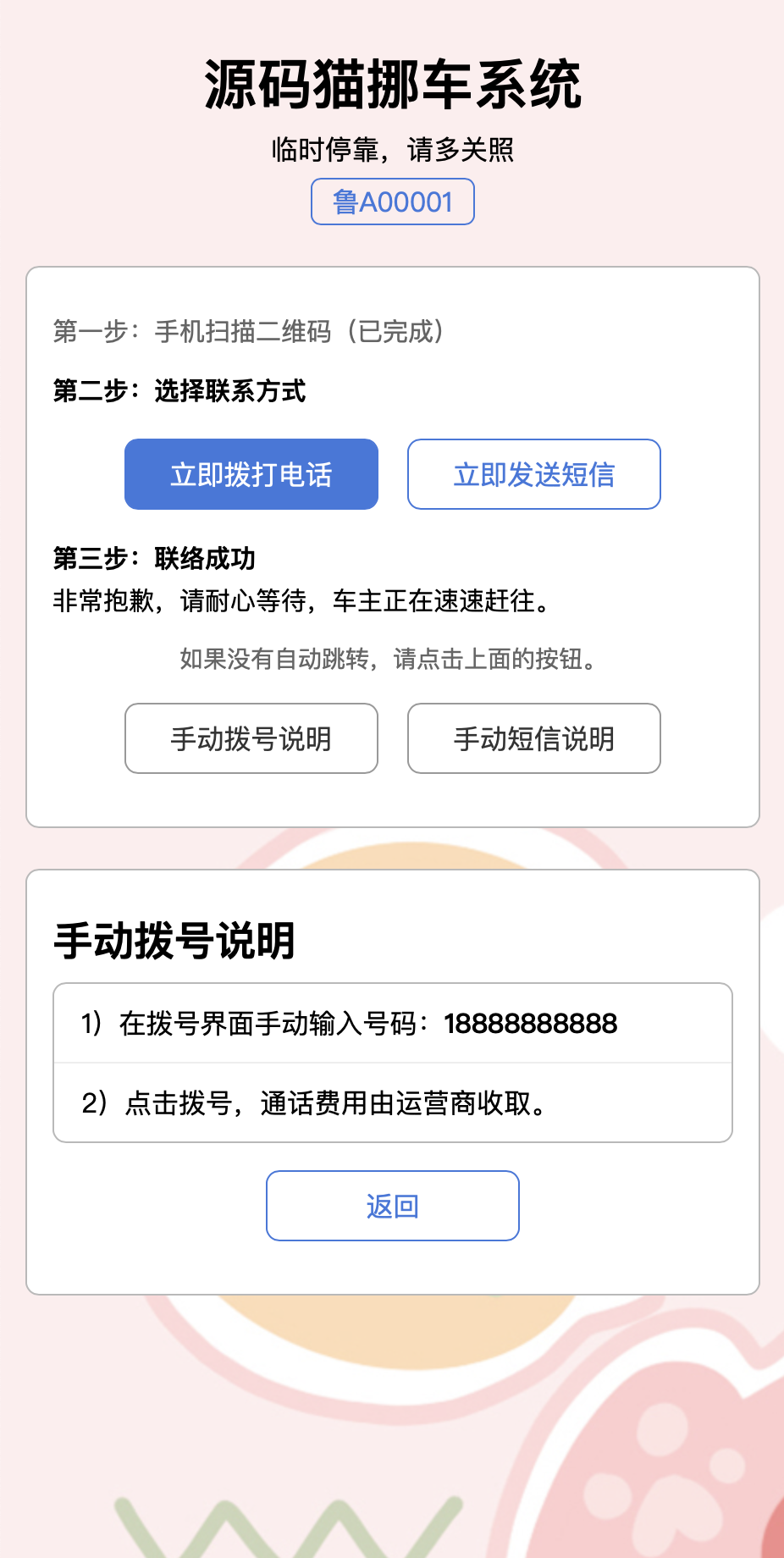Open the 手动短信说明 manual SMS instructions
Screen dimensions: 784x1558
coord(533,738)
